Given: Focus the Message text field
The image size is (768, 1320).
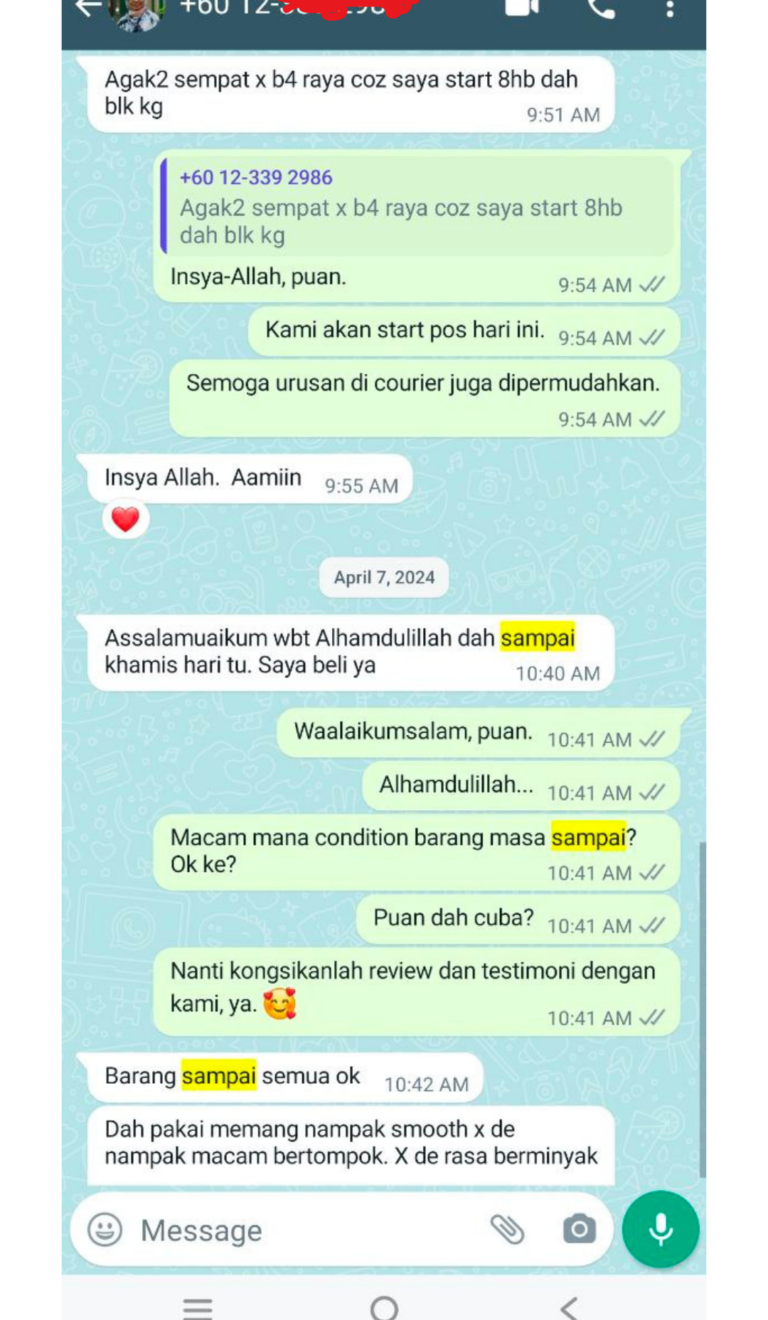Looking at the screenshot, I should (300, 1230).
